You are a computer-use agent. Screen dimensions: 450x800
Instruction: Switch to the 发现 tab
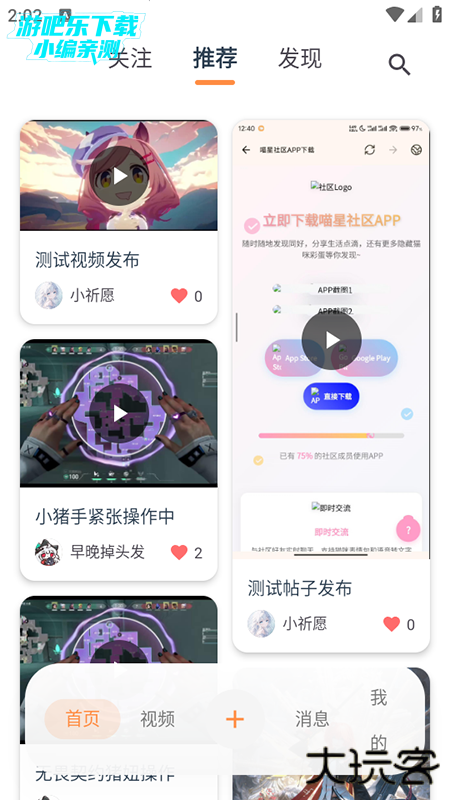(300, 59)
